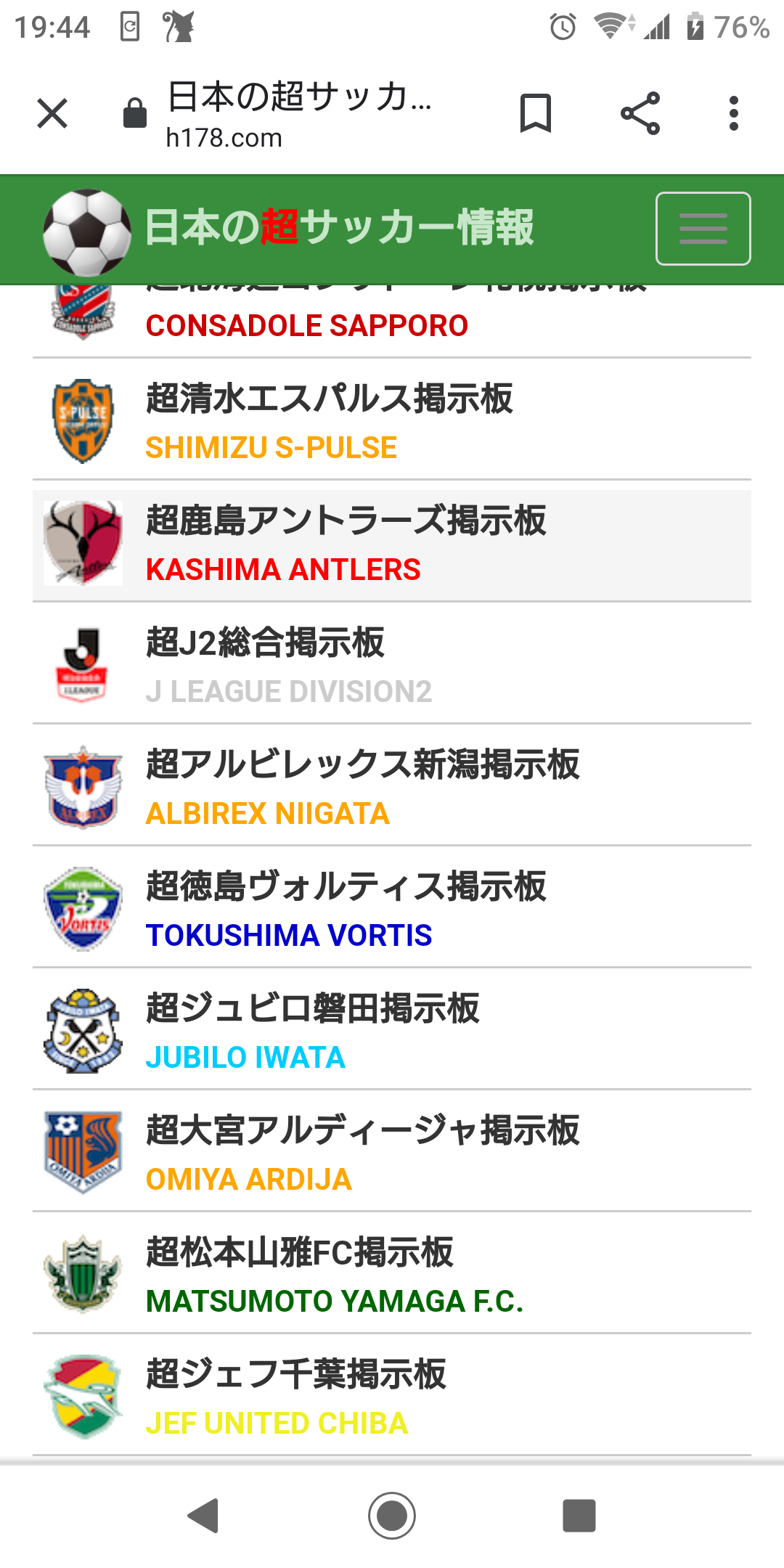Bookmark this h178.com page
The width and height of the screenshot is (784, 1568).
pyautogui.click(x=536, y=113)
